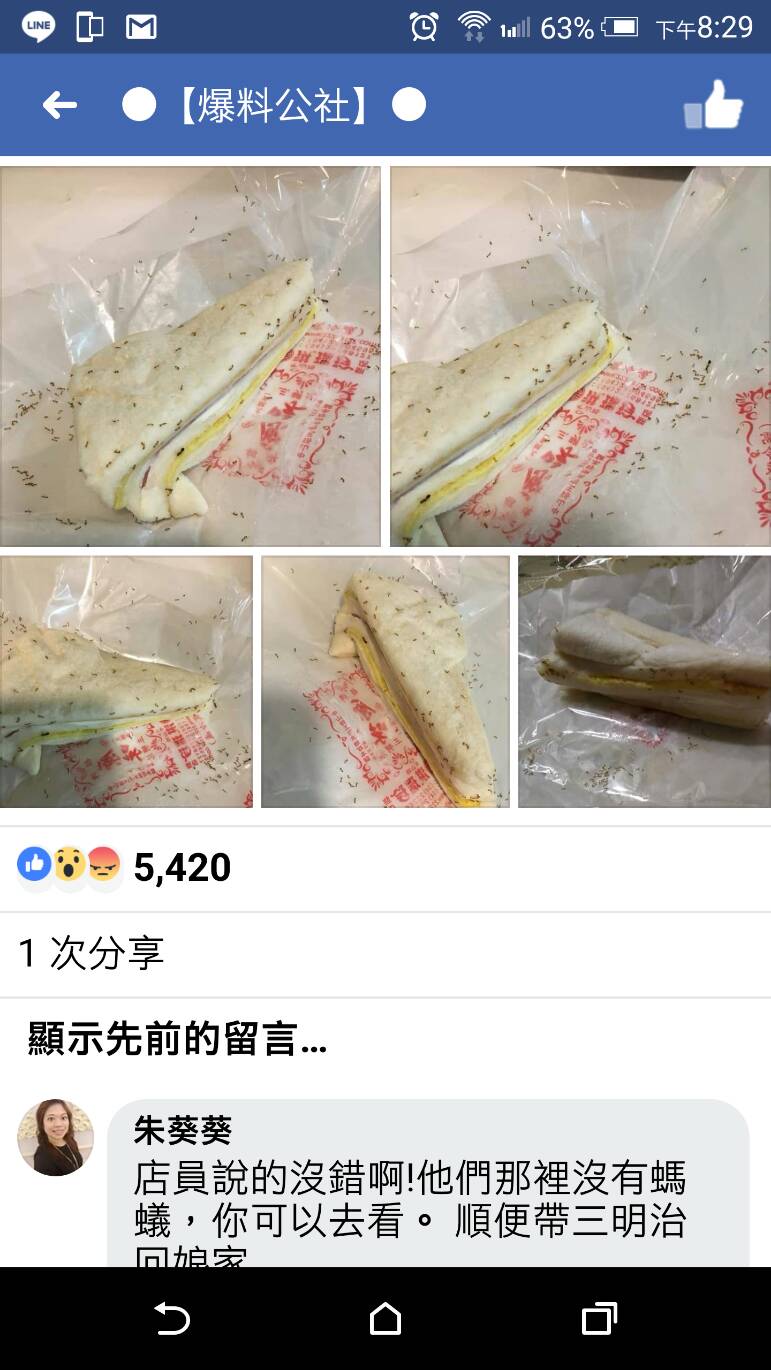Screen dimensions: 771x1370
Task: Open the bottom-right sandwich photo
Action: (x=644, y=682)
